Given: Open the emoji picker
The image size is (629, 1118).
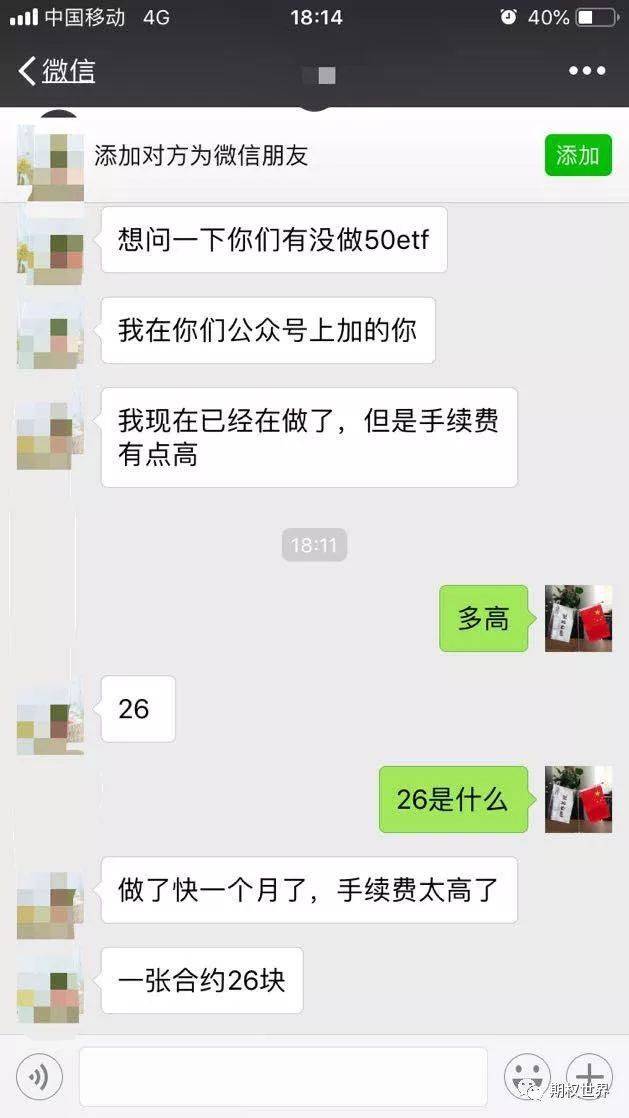Looking at the screenshot, I should coord(527,1077).
